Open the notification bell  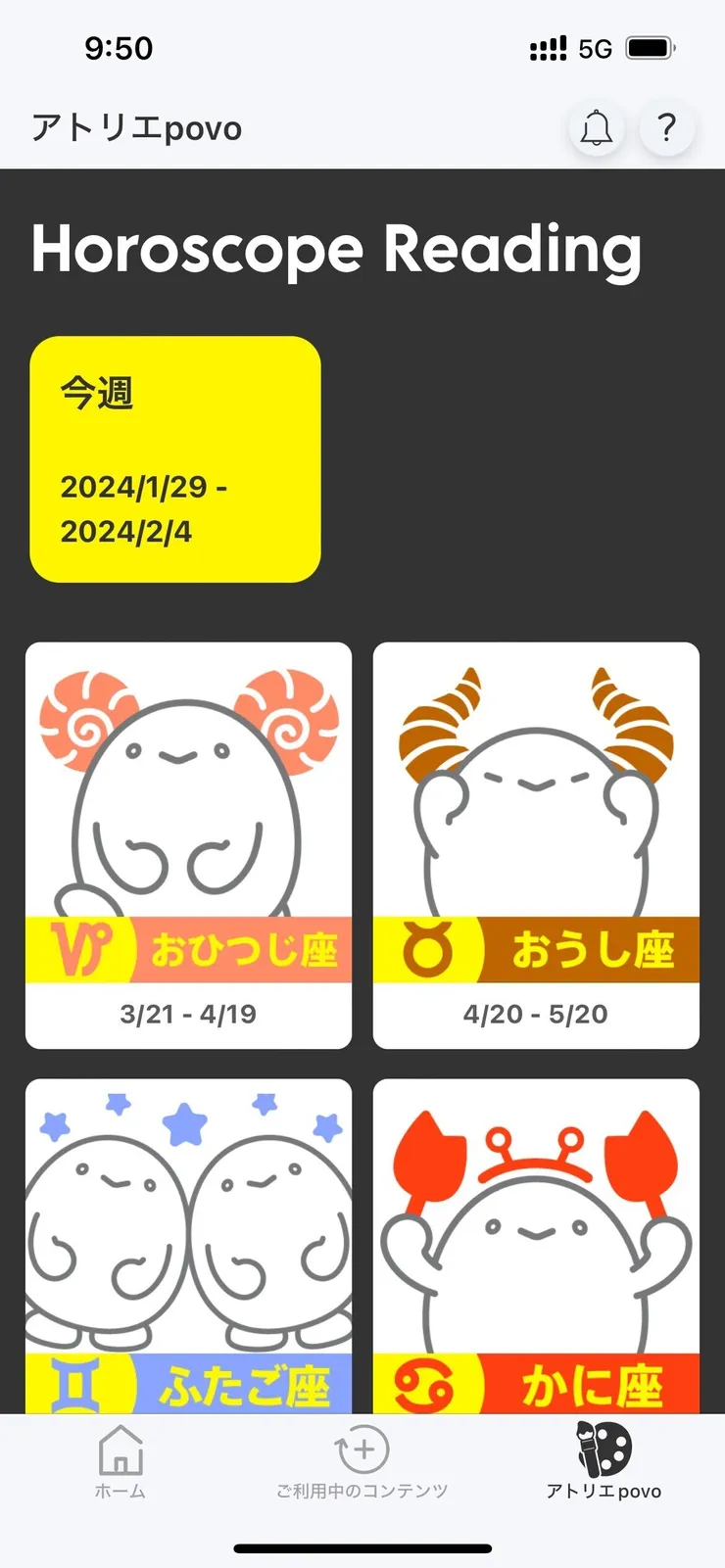tap(597, 127)
